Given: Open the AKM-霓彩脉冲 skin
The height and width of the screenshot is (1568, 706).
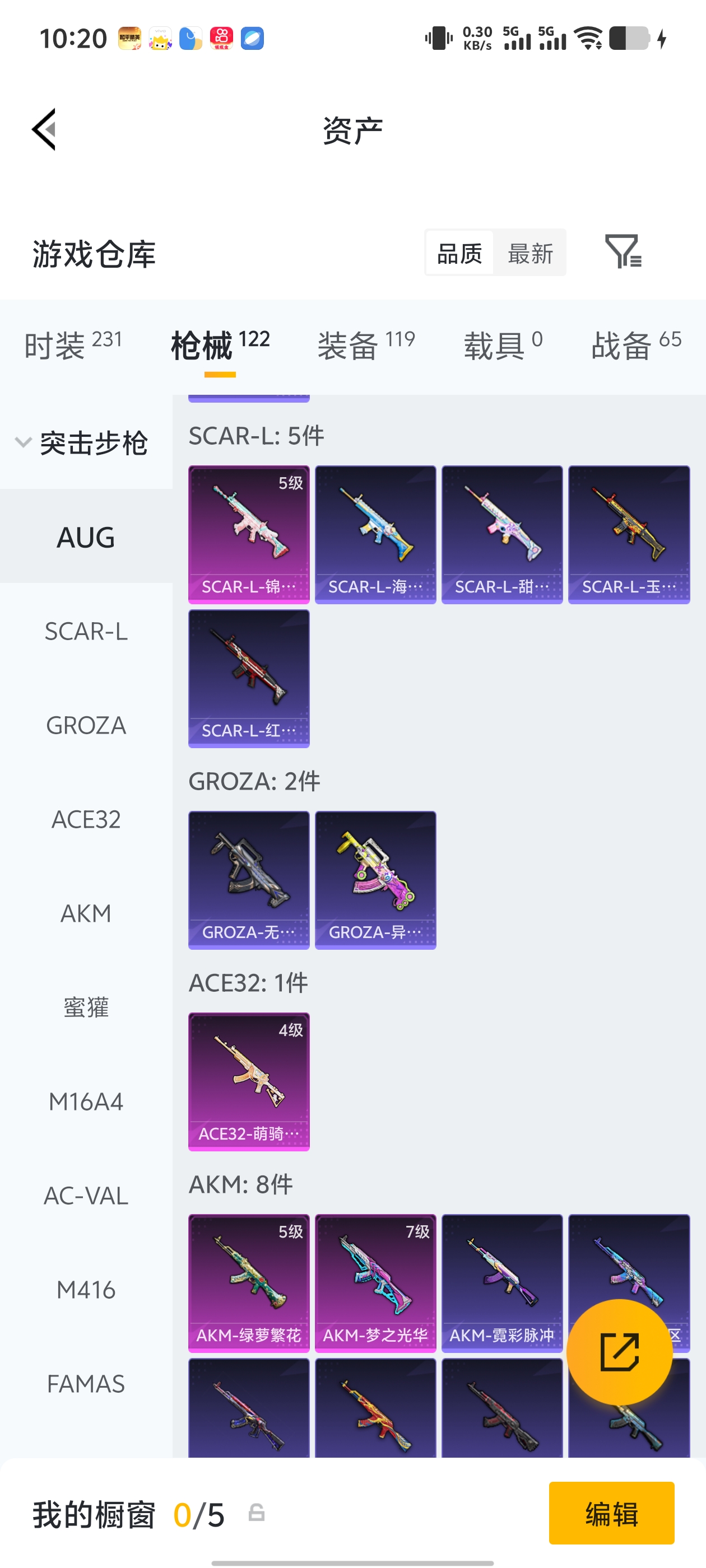Looking at the screenshot, I should coord(502,1282).
